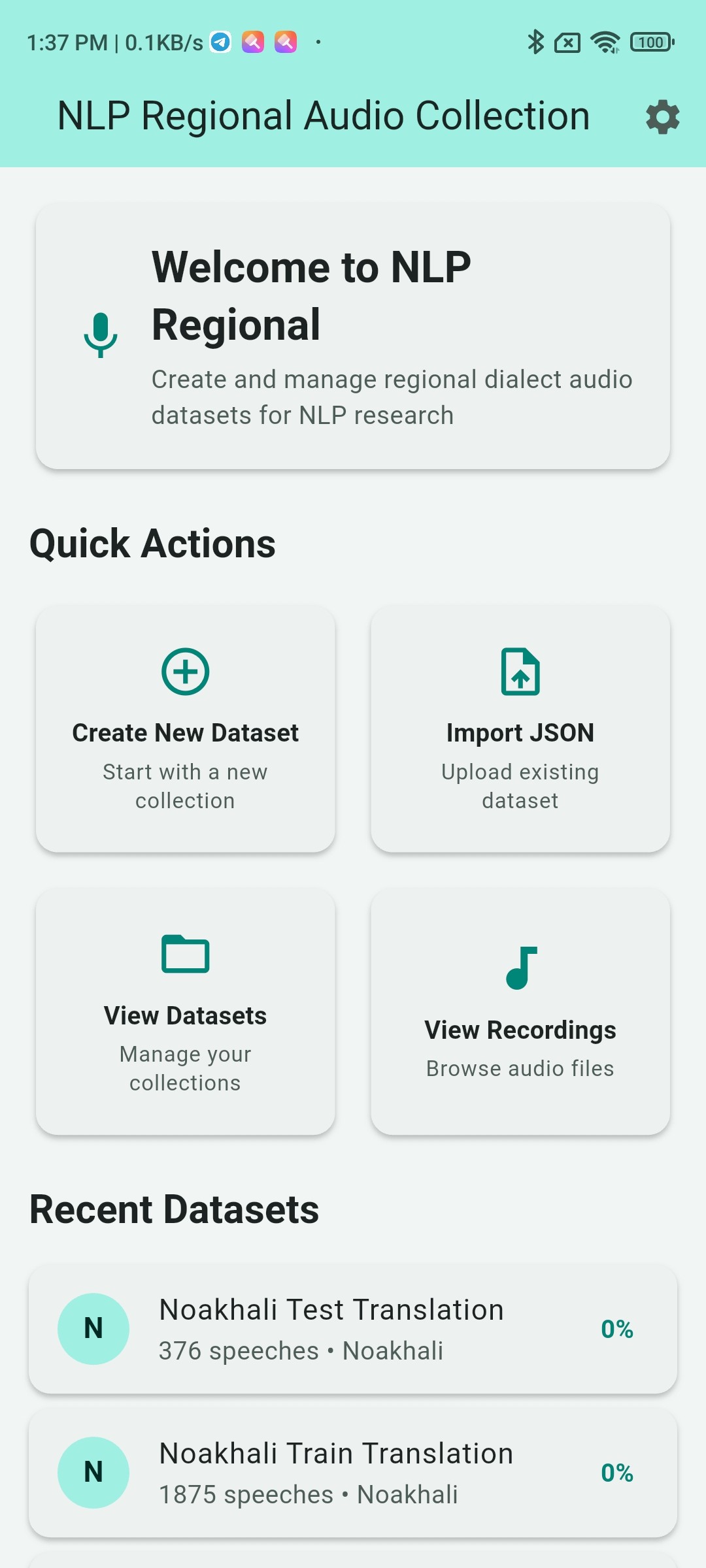Screen dimensions: 706x1568
Task: Tap the Noakhali Test Translation avatar badge
Action: coord(93,1328)
